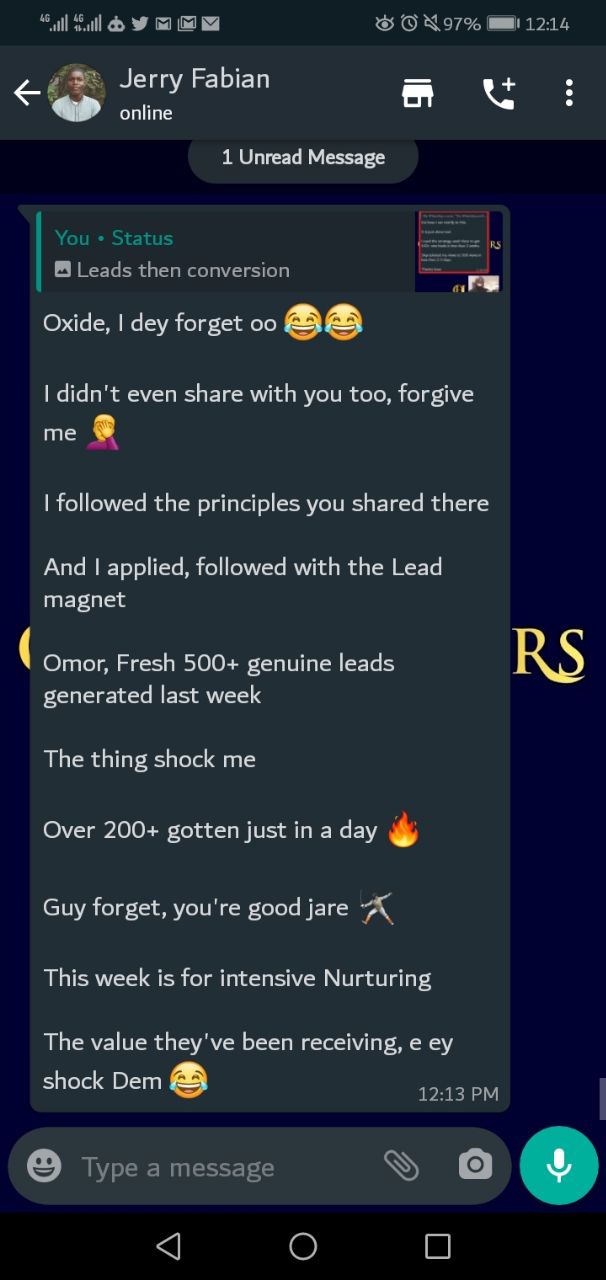Open the camera from message bar
Screen dimensions: 606x1280
click(475, 1165)
